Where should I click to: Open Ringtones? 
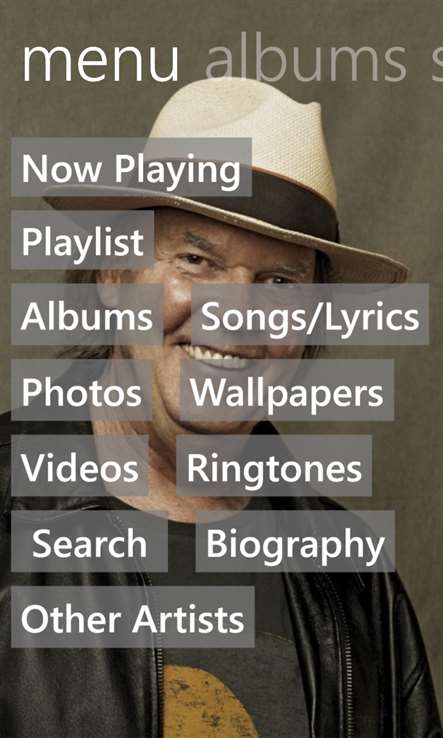[x=274, y=465]
